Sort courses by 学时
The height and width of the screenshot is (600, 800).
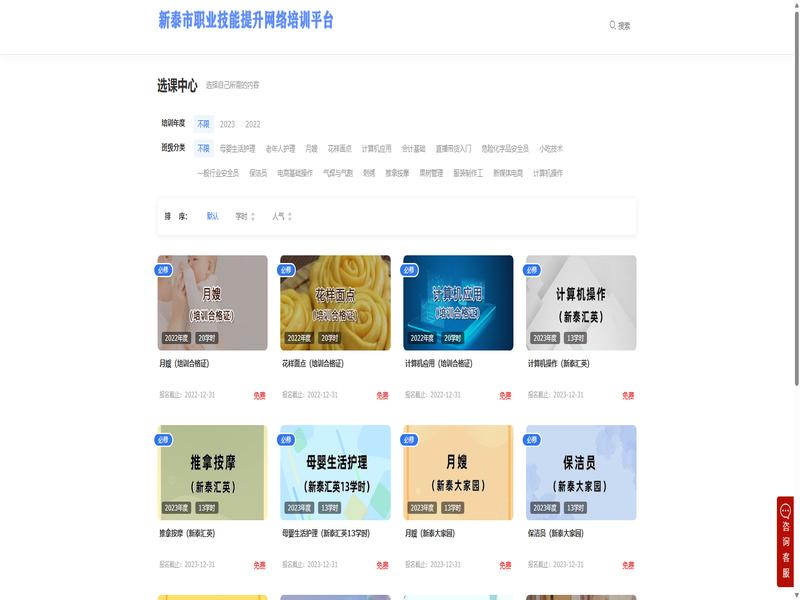[244, 216]
